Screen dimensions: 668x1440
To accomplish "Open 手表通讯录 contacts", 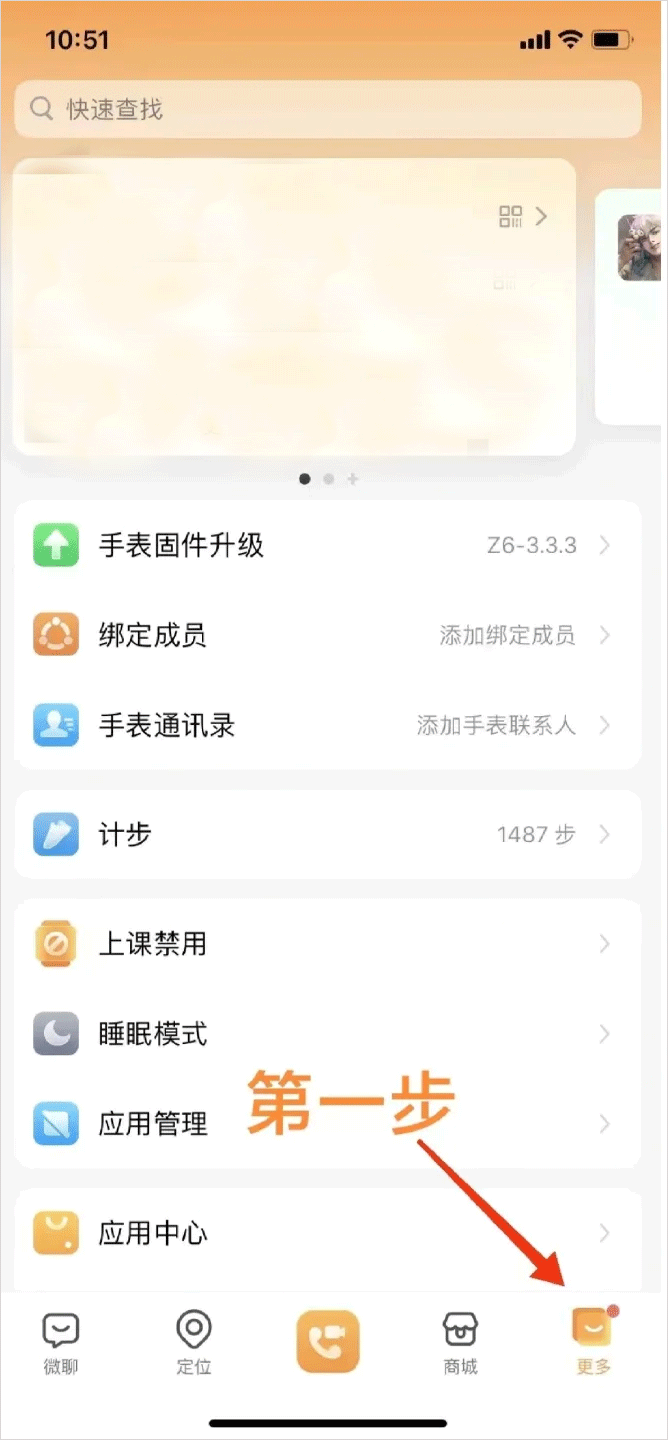I will (x=327, y=725).
